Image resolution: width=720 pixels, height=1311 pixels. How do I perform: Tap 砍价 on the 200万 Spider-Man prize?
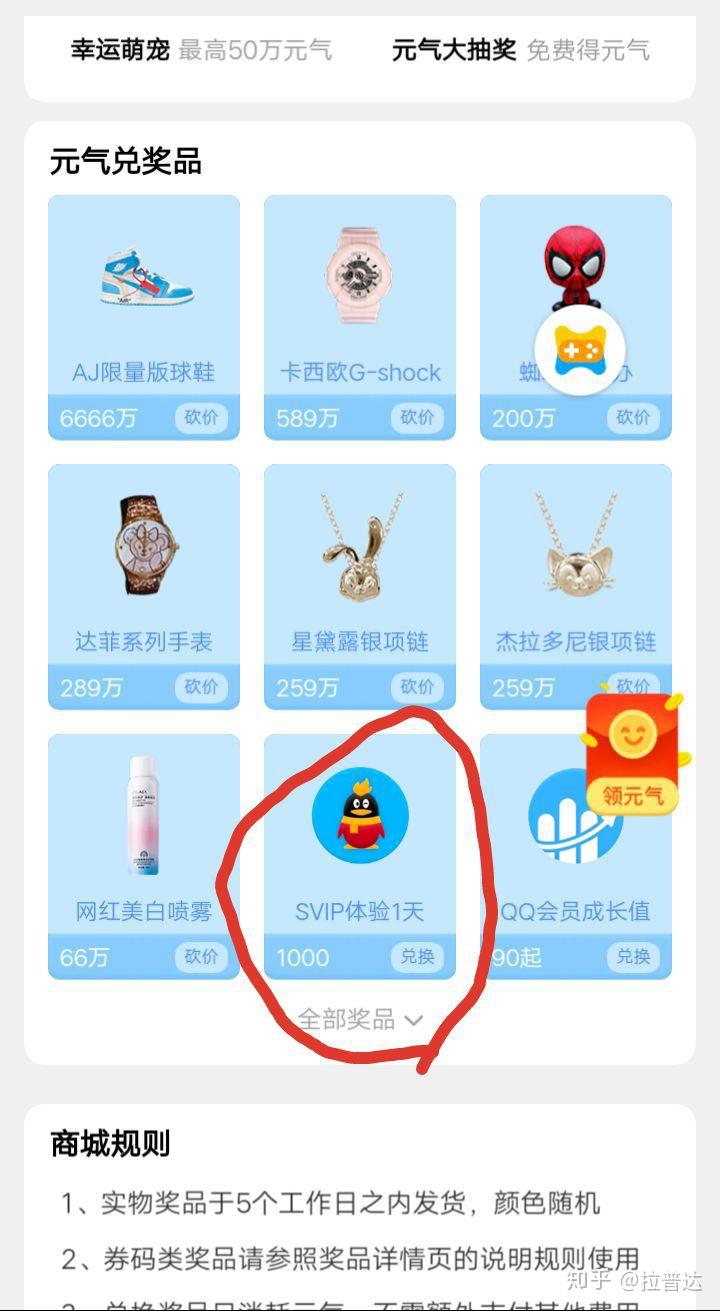pyautogui.click(x=633, y=417)
